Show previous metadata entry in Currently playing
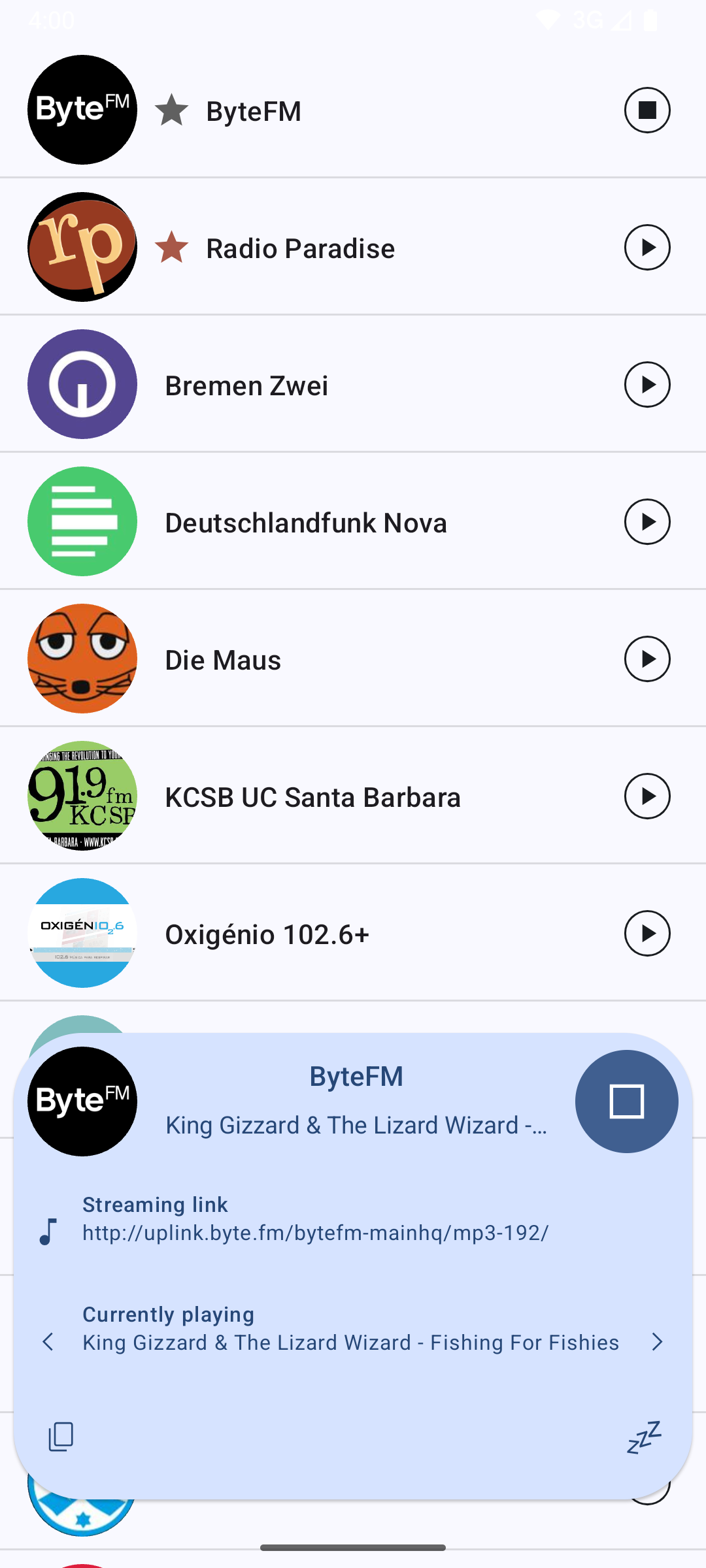Image resolution: width=706 pixels, height=1568 pixels. coord(48,1343)
